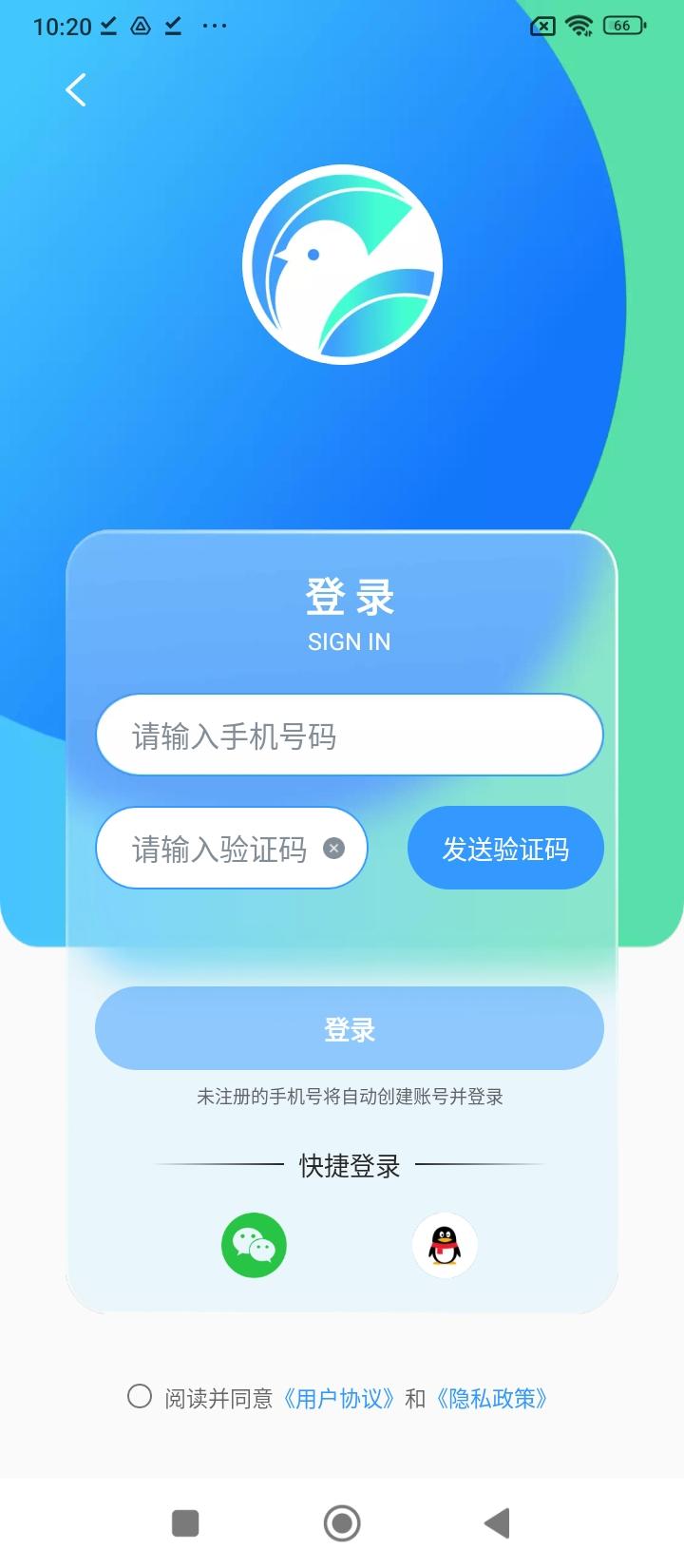Log in quickly with WeChat
The height and width of the screenshot is (1568, 684).
click(x=254, y=1245)
